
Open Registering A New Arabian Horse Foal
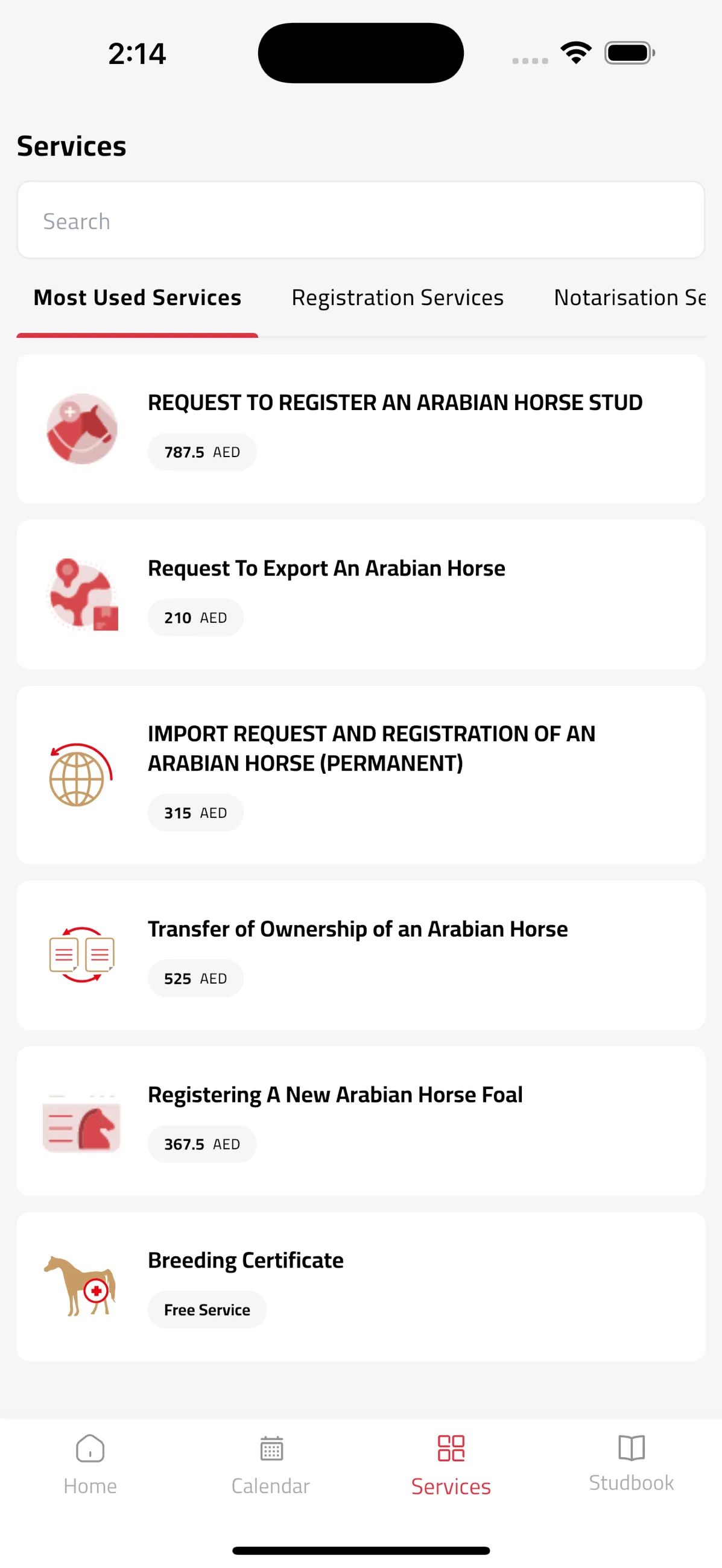tap(361, 1121)
